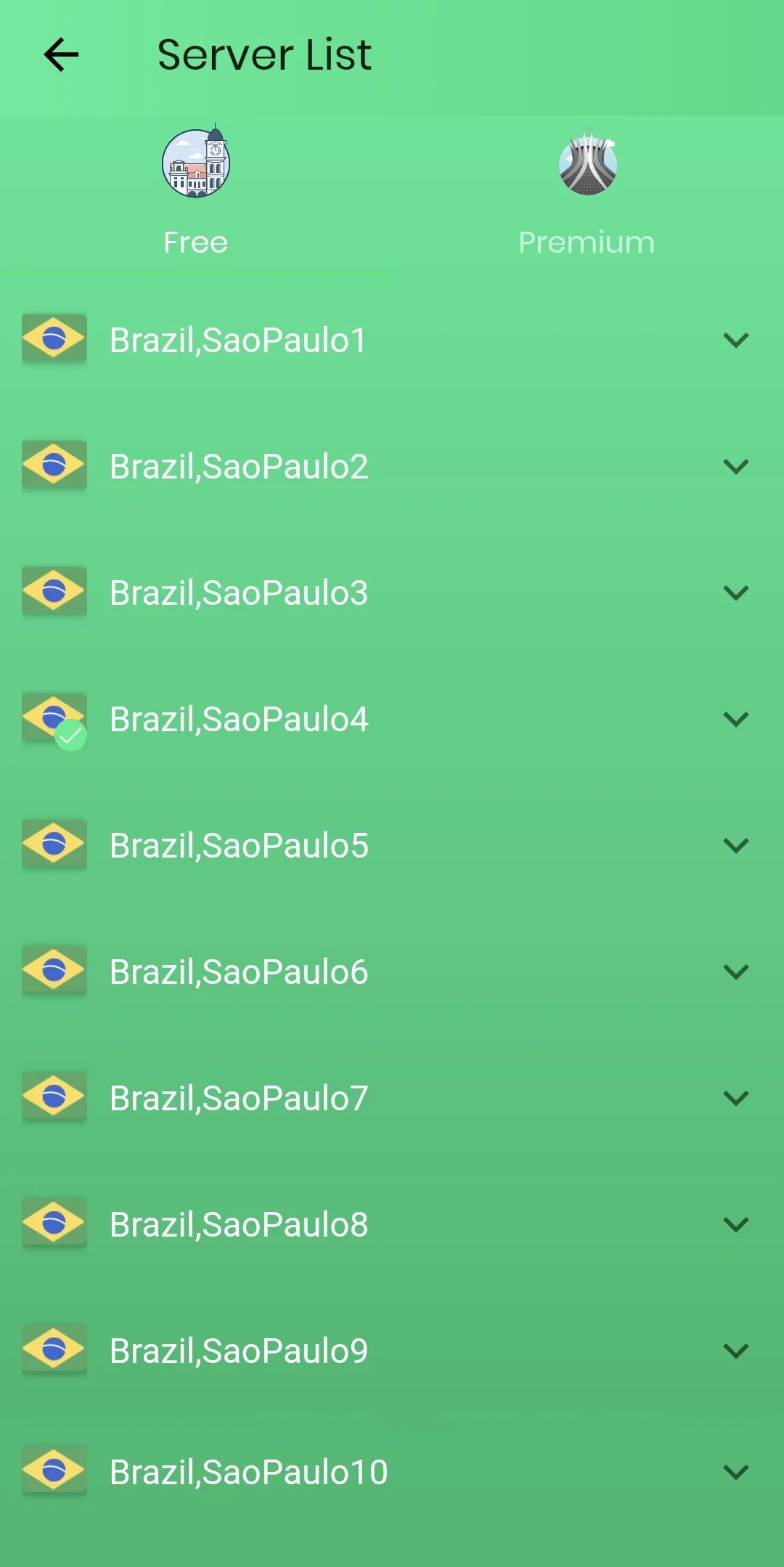This screenshot has width=784, height=1567.
Task: Click the Brazil flag next to SaoPaulo1
Action: point(54,340)
